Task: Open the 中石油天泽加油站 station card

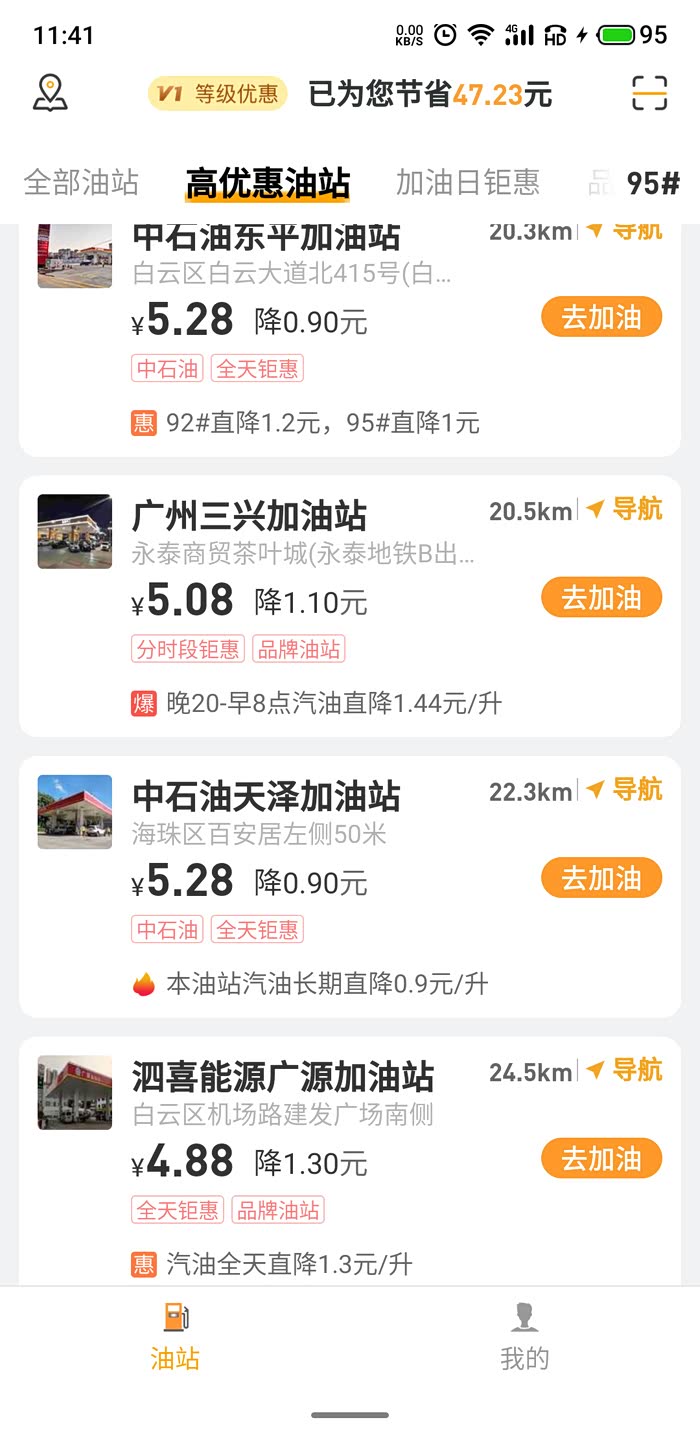Action: pyautogui.click(x=300, y=840)
